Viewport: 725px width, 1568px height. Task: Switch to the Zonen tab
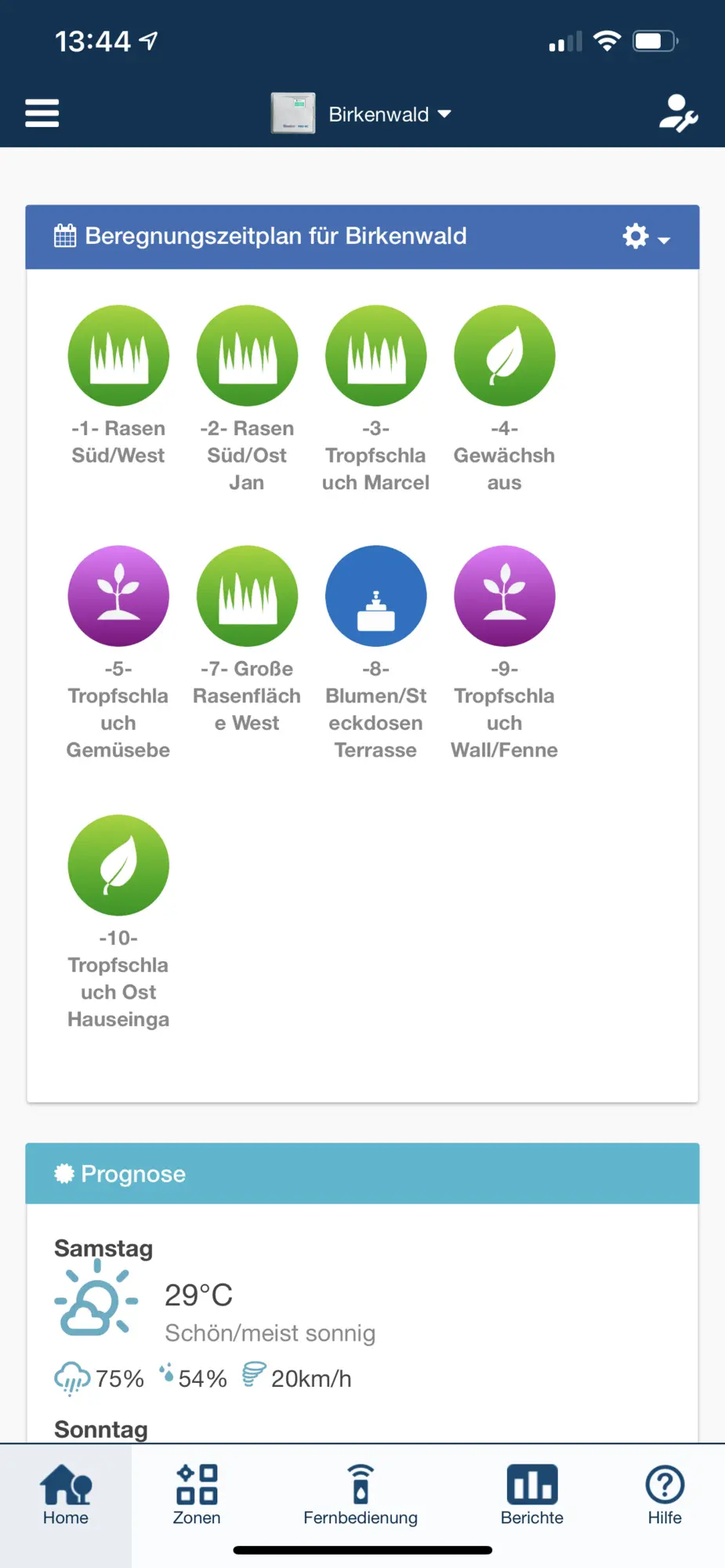pos(197,1495)
